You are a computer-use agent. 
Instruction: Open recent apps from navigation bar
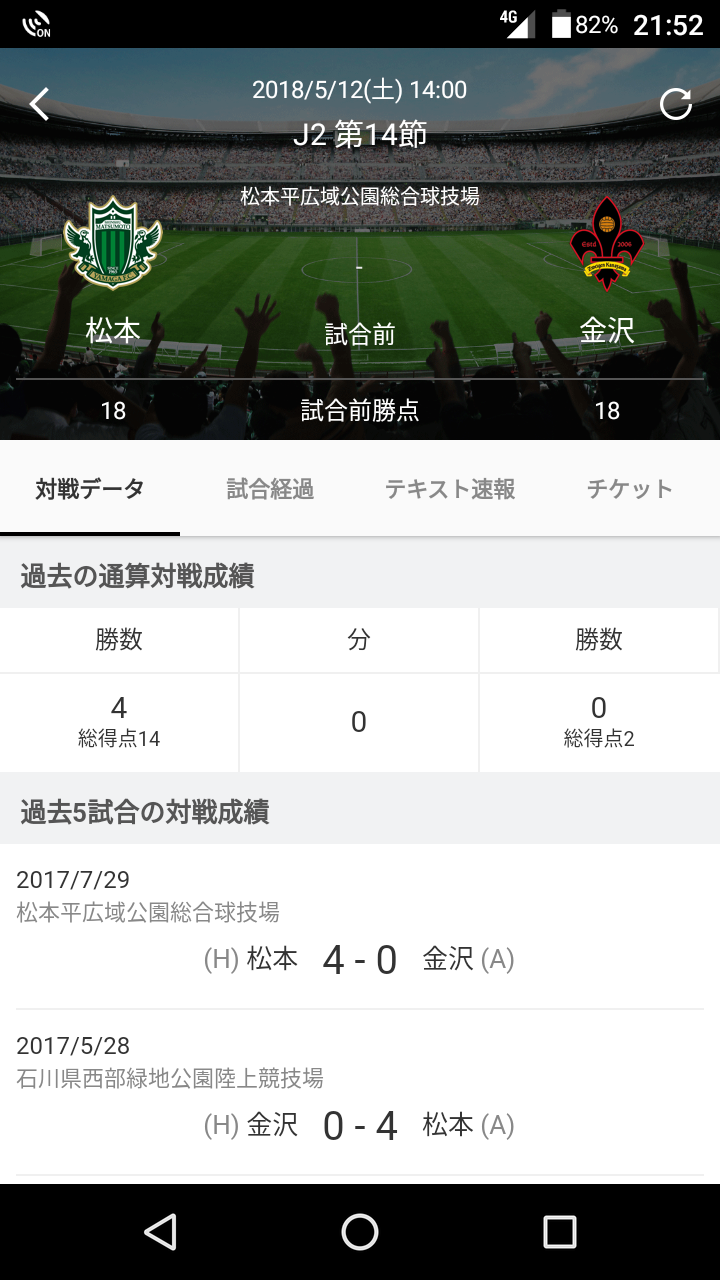[559, 1232]
